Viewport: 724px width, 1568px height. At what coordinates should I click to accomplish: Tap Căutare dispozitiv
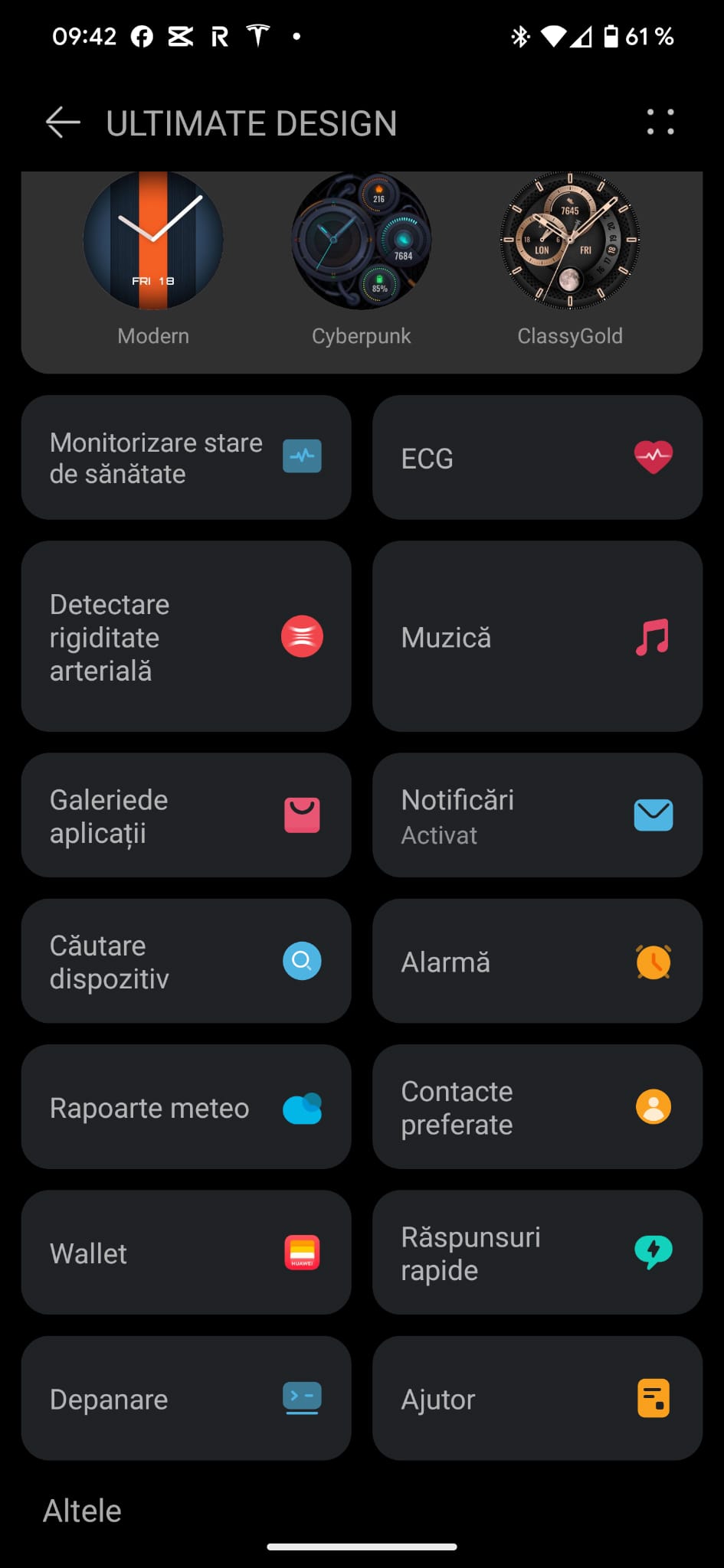point(186,961)
